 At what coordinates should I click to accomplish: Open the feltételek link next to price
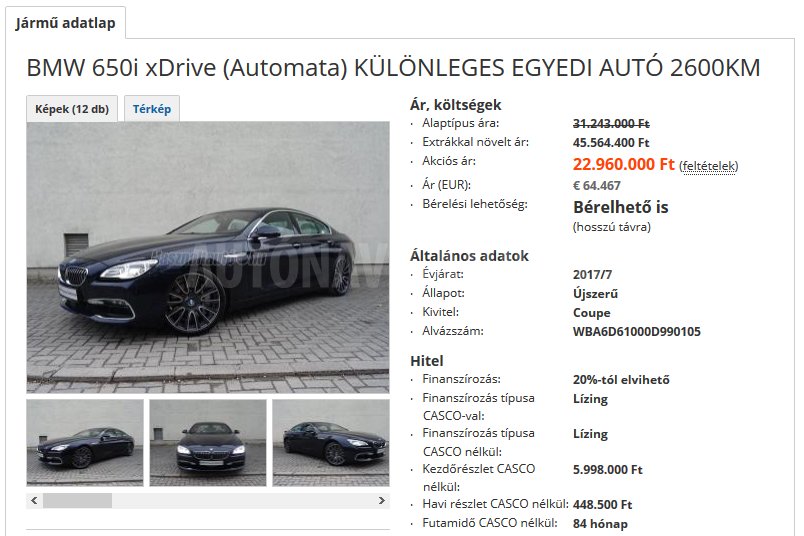tap(708, 166)
